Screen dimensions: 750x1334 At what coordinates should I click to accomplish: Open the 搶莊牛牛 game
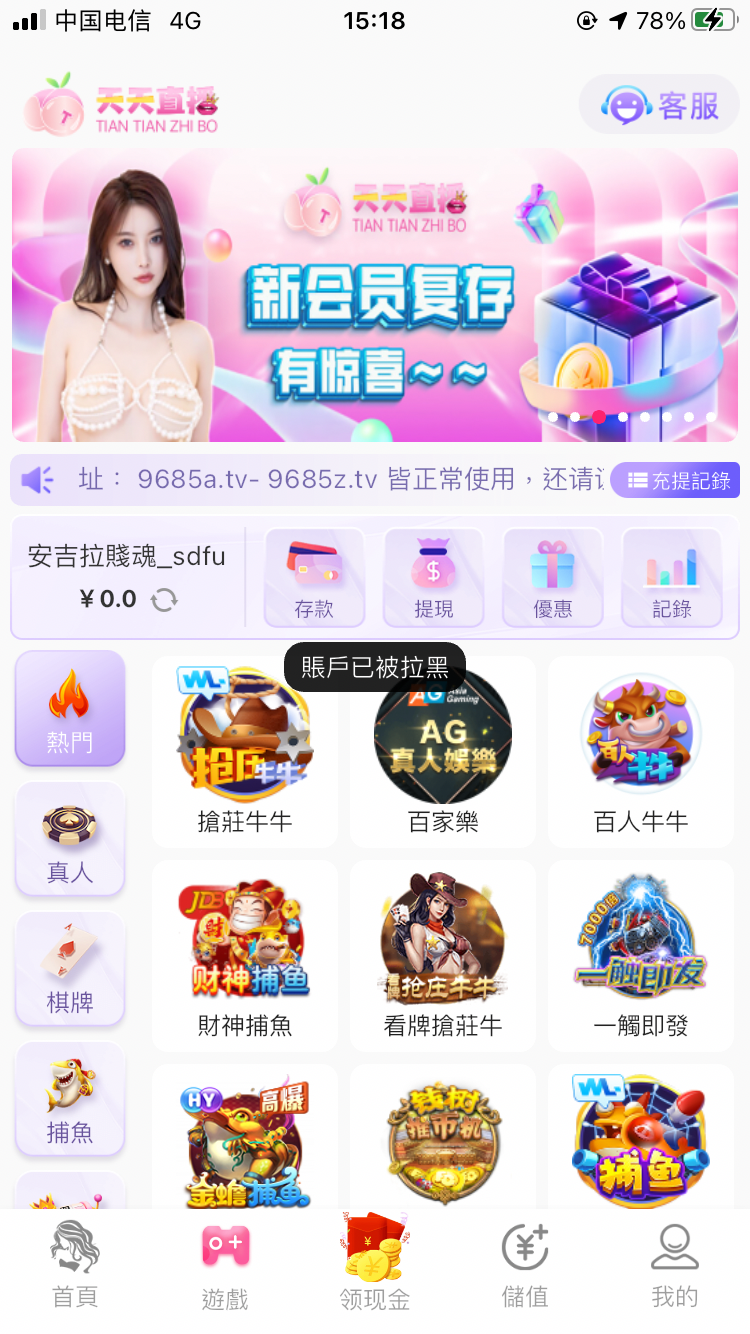click(x=245, y=751)
